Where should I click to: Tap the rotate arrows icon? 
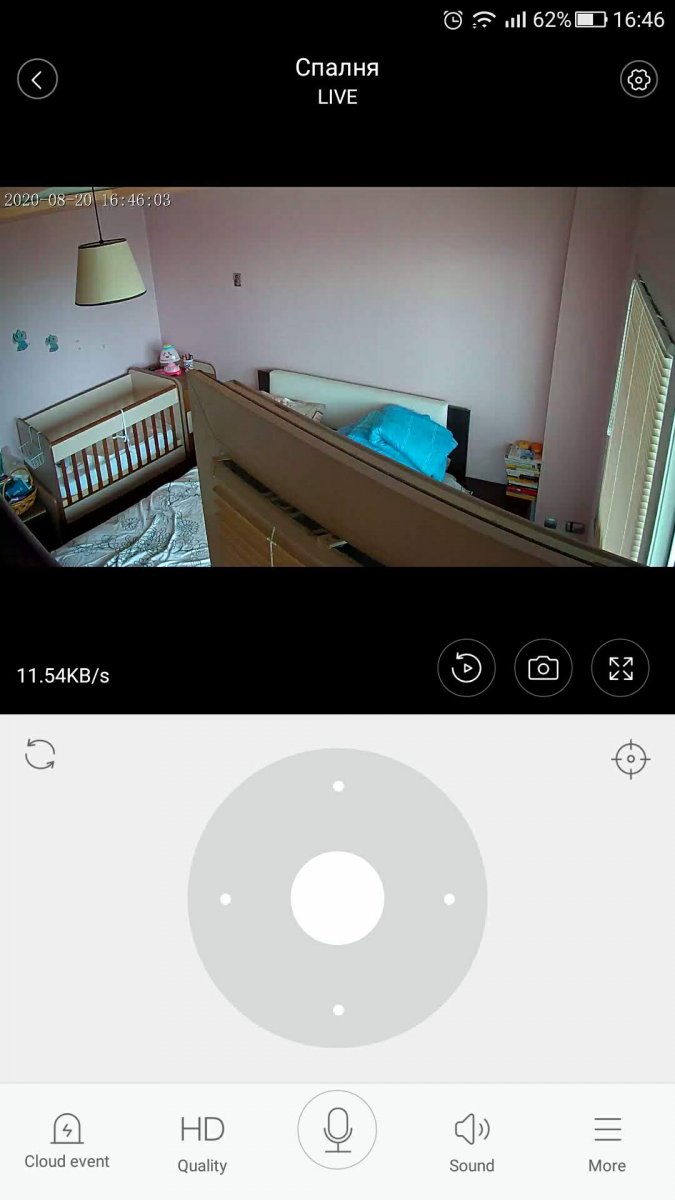click(40, 754)
